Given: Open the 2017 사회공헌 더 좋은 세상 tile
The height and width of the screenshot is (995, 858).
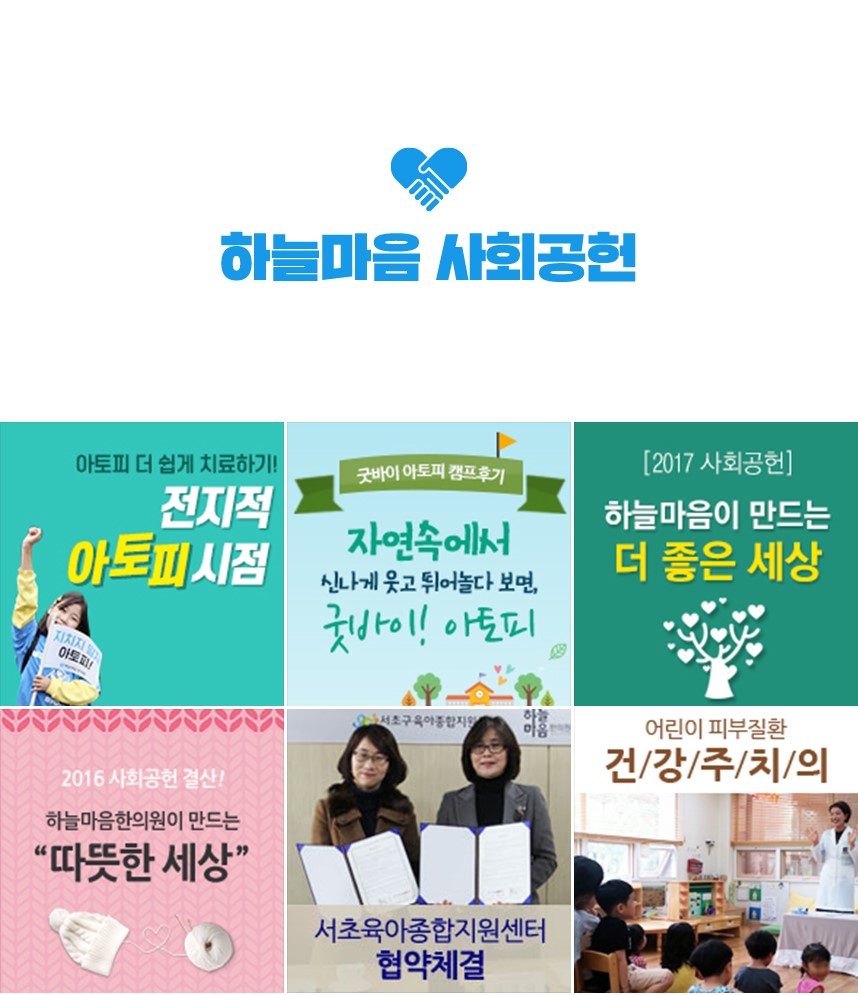Looking at the screenshot, I should (715, 563).
